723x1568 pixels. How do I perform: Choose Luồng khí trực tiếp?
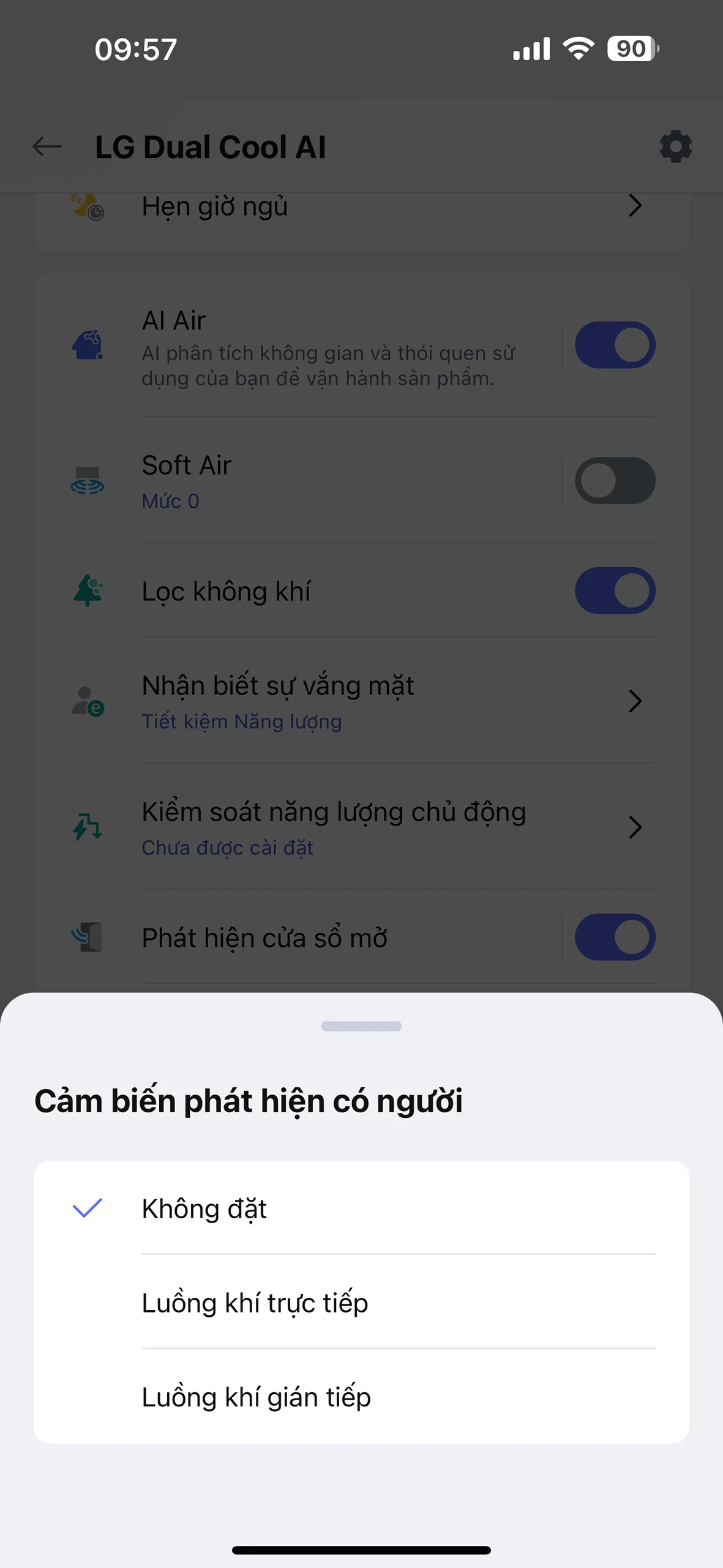pos(361,1302)
